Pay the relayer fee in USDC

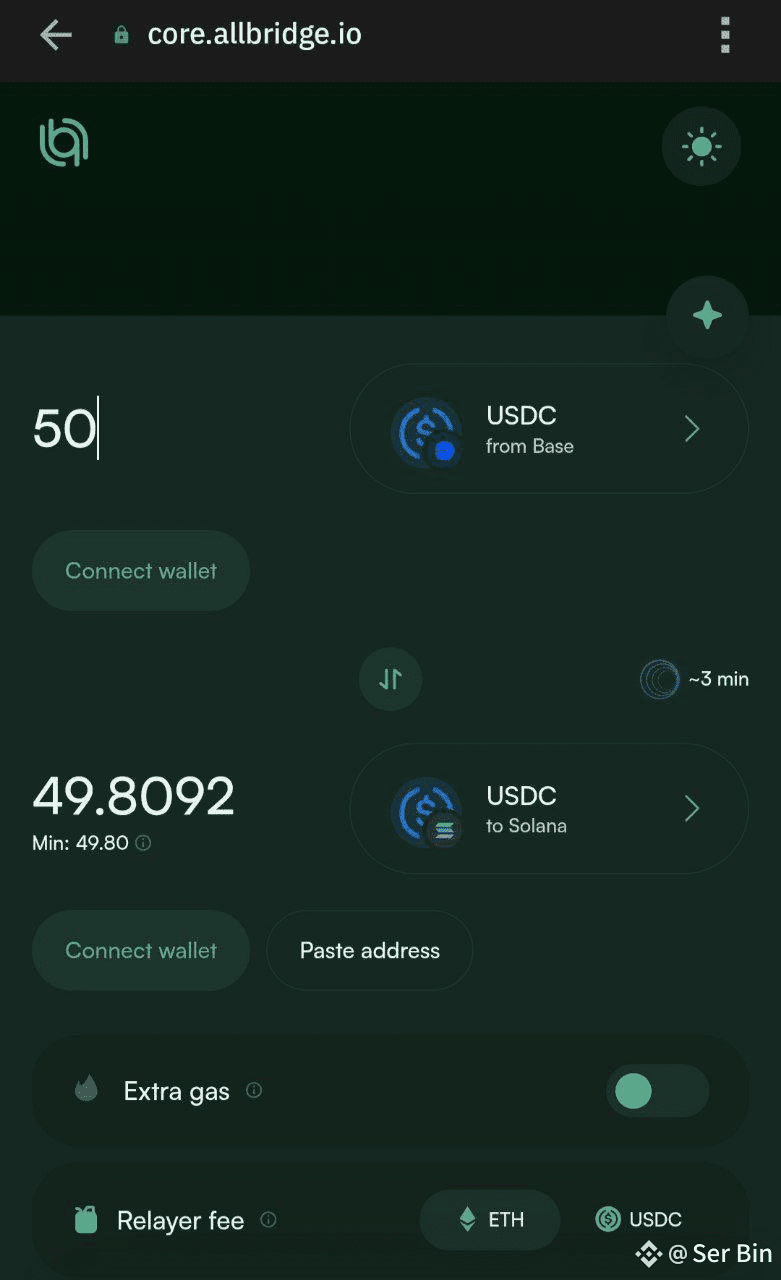pos(640,1219)
